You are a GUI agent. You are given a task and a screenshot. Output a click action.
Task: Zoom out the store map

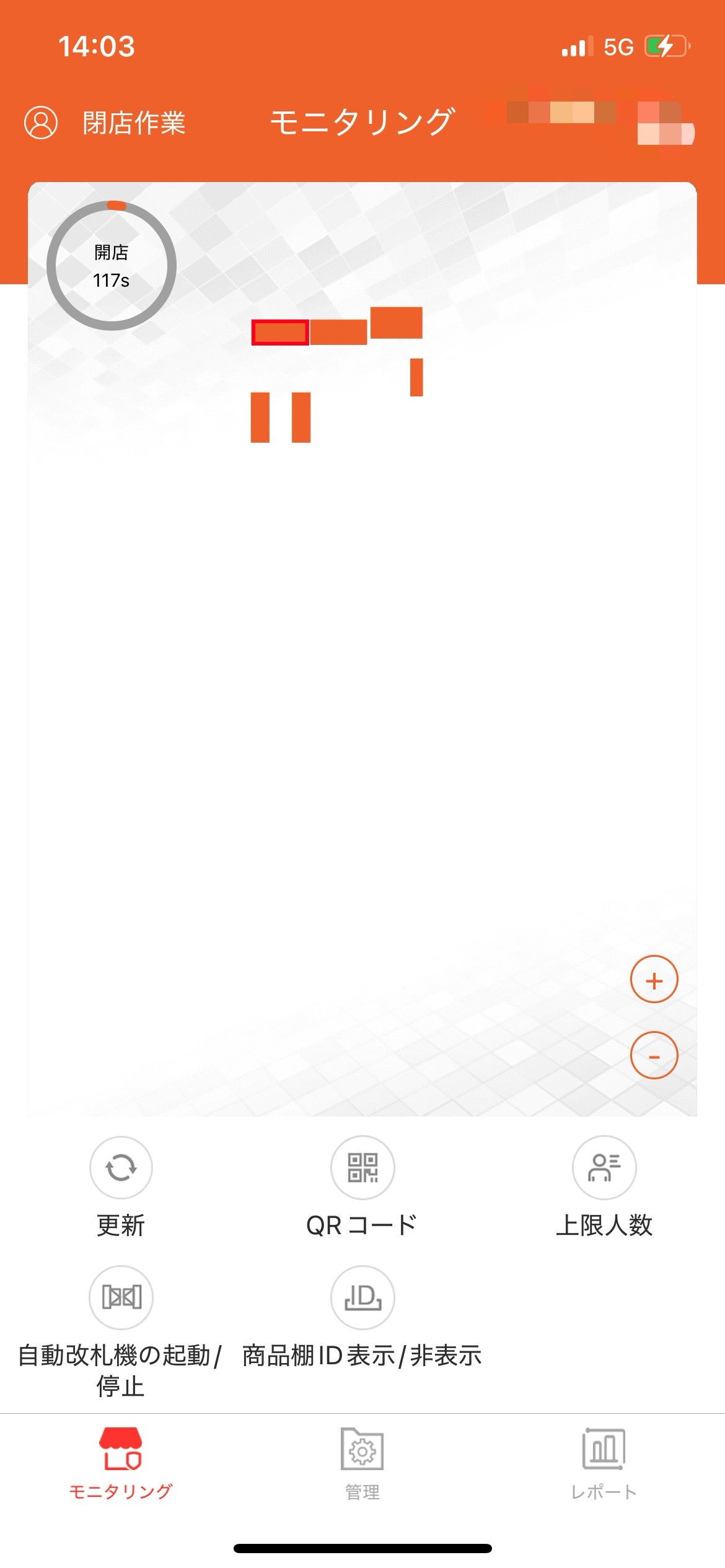654,1056
